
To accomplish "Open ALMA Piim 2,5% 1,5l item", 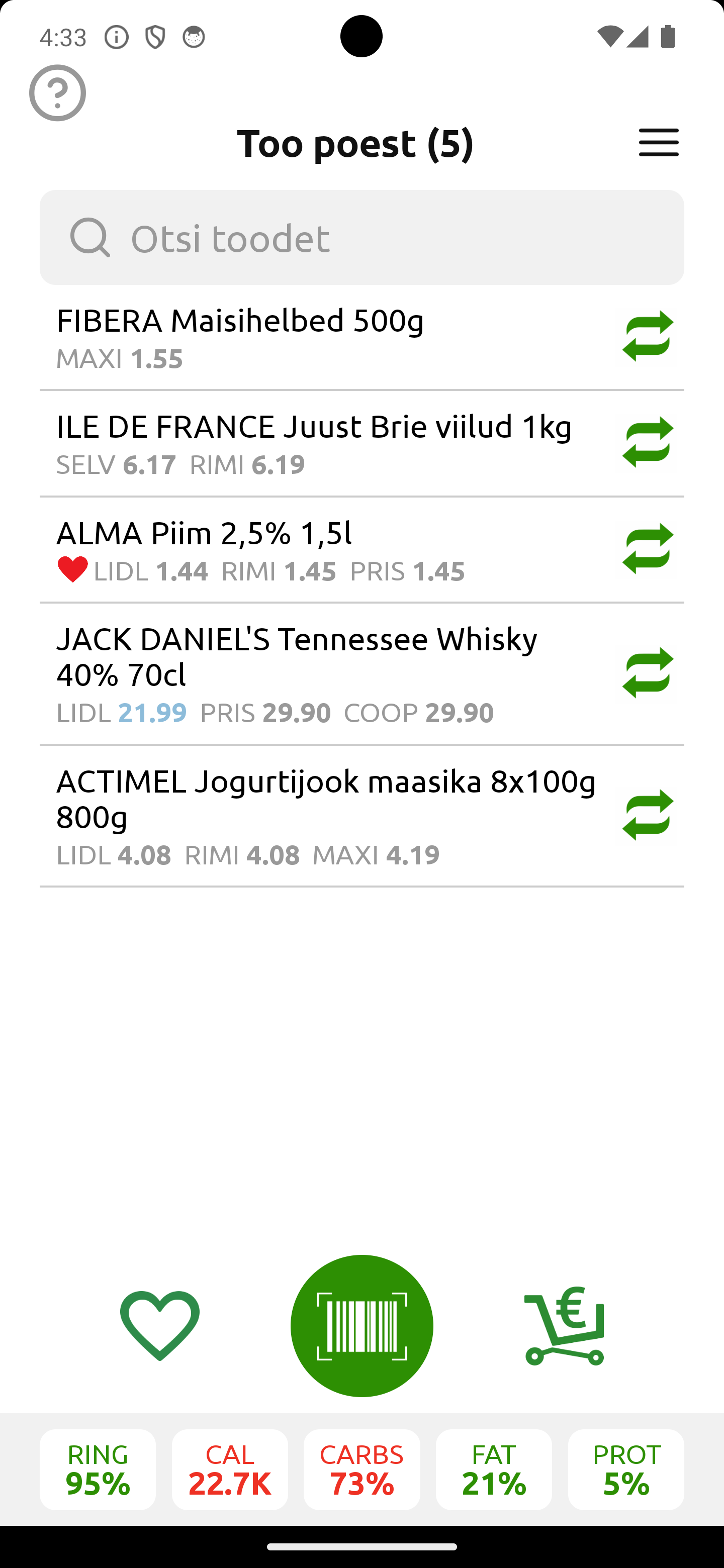I will tap(323, 550).
